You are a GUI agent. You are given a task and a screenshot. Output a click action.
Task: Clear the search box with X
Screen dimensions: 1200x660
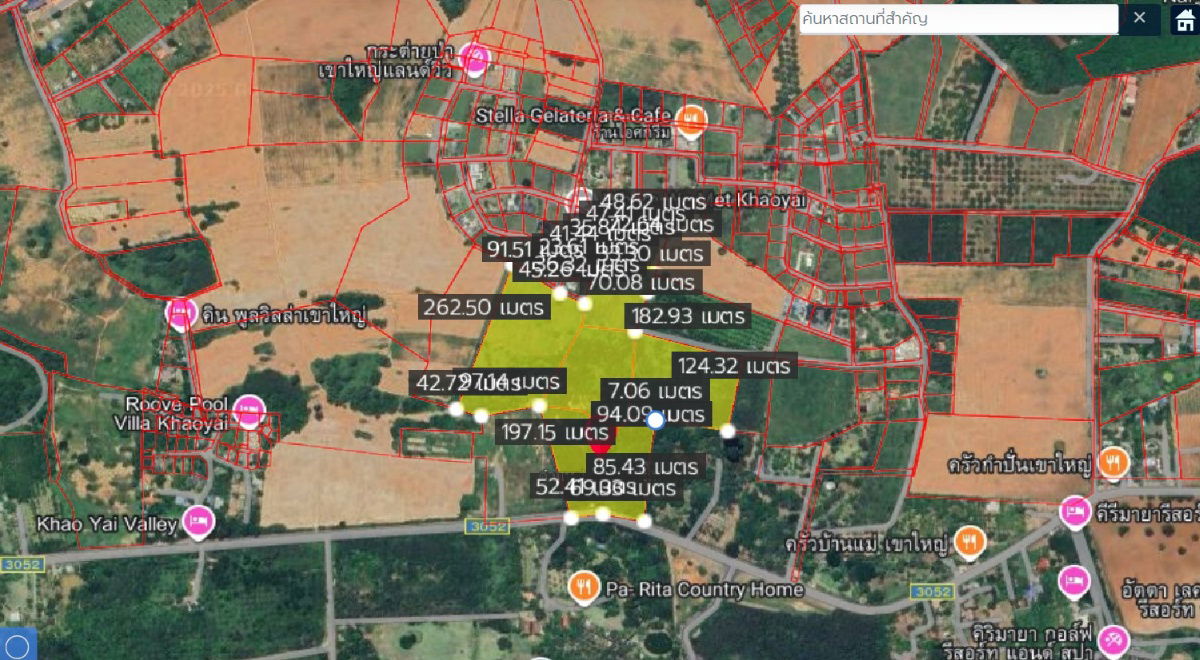pyautogui.click(x=1139, y=18)
